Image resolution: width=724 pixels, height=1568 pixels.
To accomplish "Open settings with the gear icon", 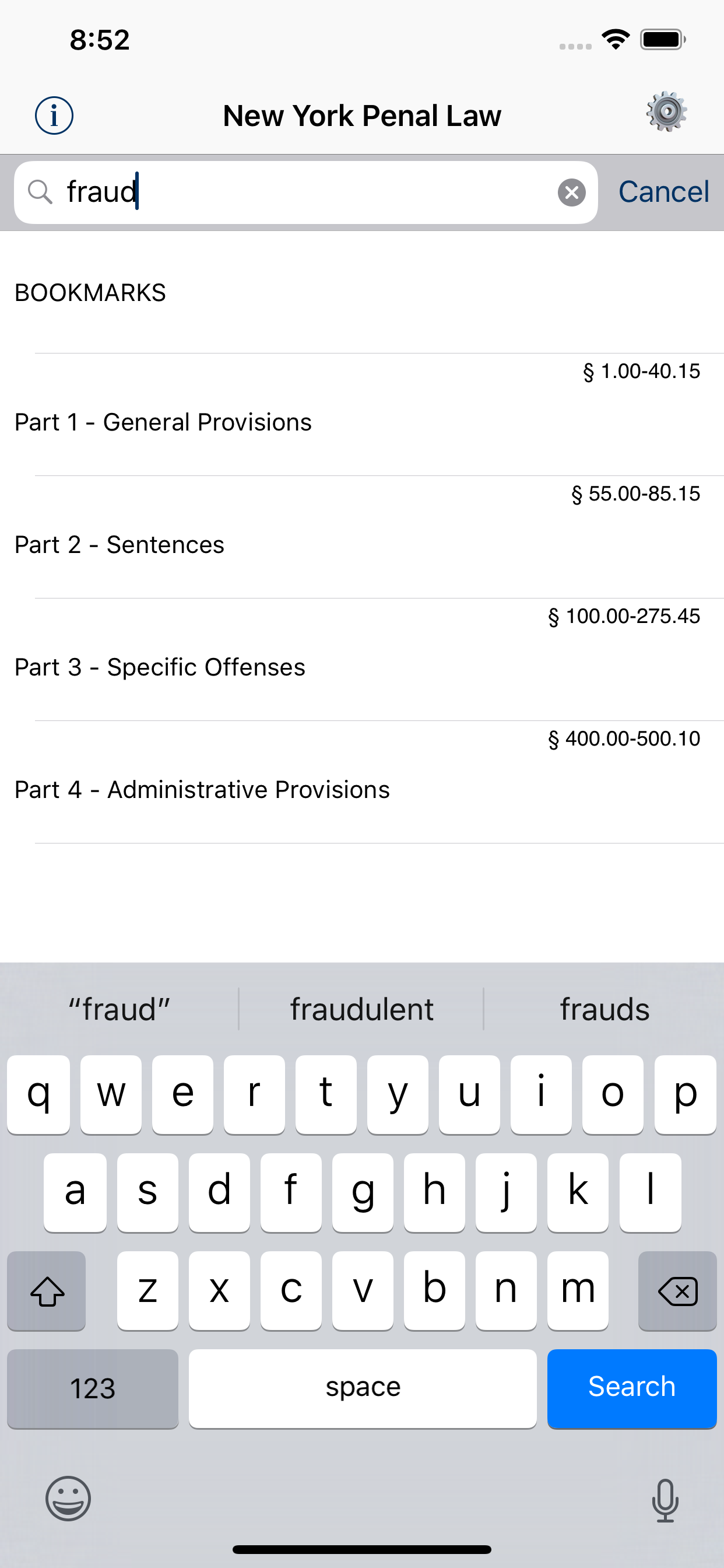I will pos(667,112).
